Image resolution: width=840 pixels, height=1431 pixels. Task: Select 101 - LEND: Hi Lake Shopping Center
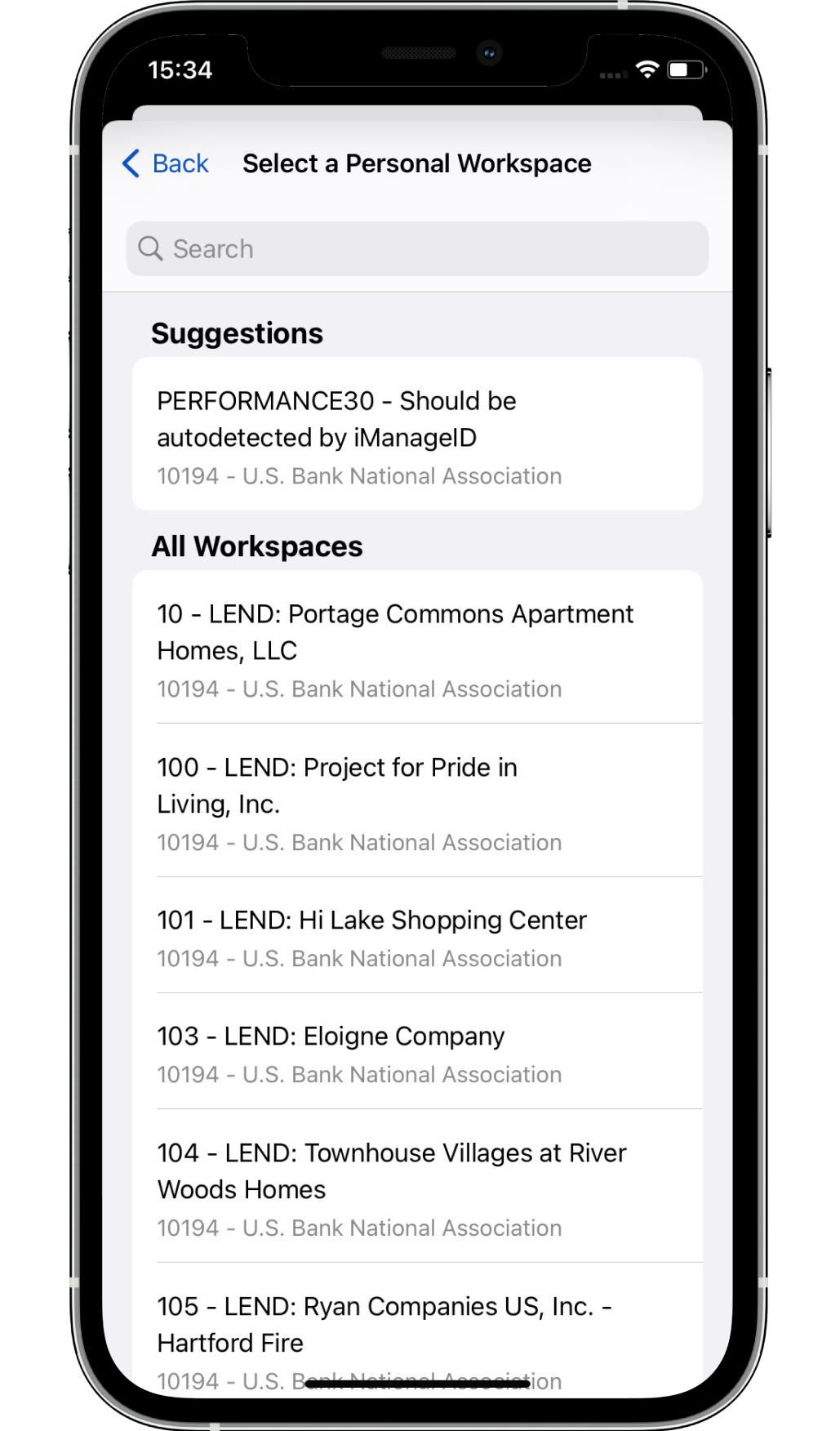(417, 937)
